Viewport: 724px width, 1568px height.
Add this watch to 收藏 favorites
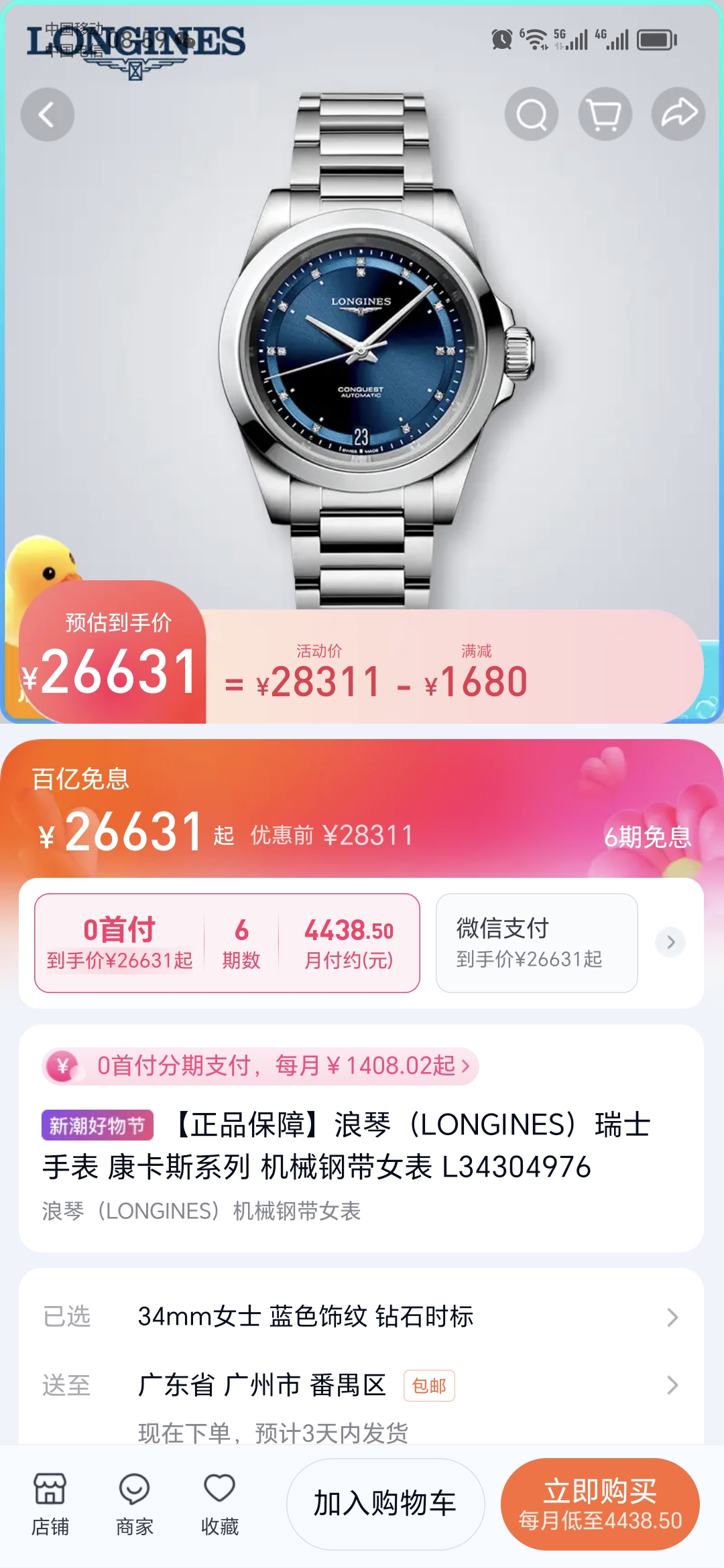[220, 1504]
